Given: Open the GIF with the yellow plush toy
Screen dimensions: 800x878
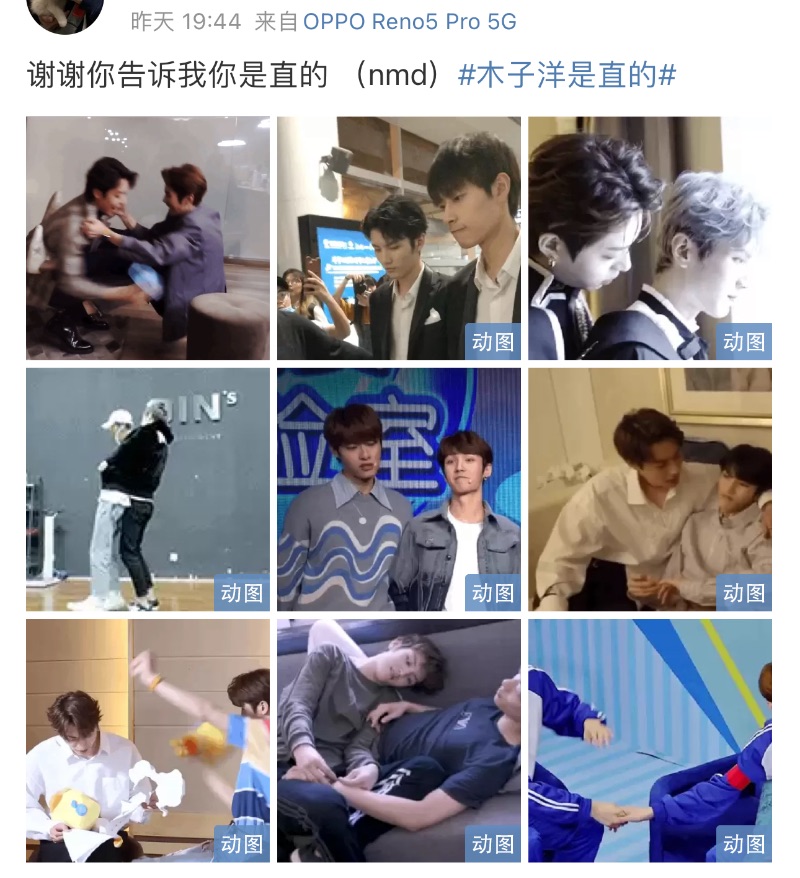Looking at the screenshot, I should pos(148,740).
